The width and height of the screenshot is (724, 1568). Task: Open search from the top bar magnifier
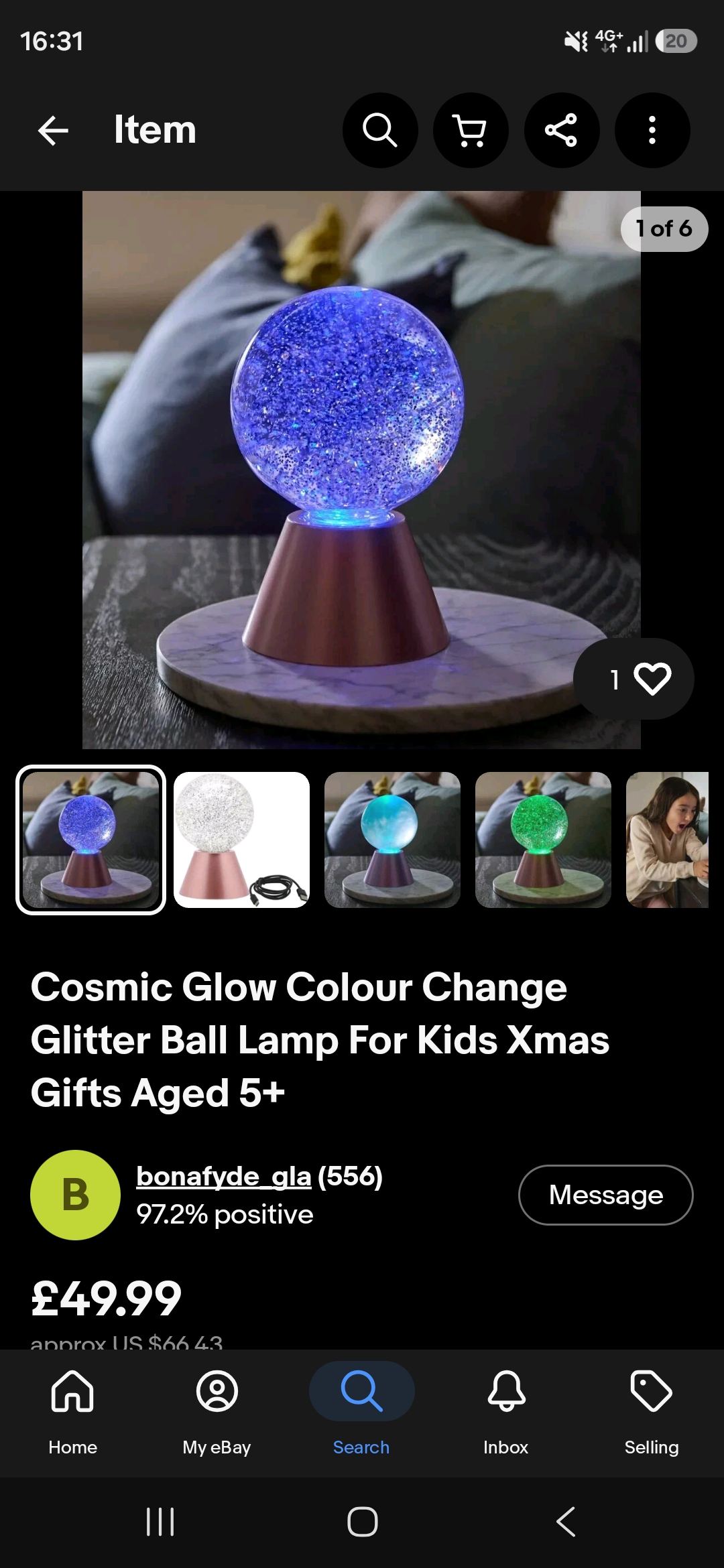coord(380,130)
